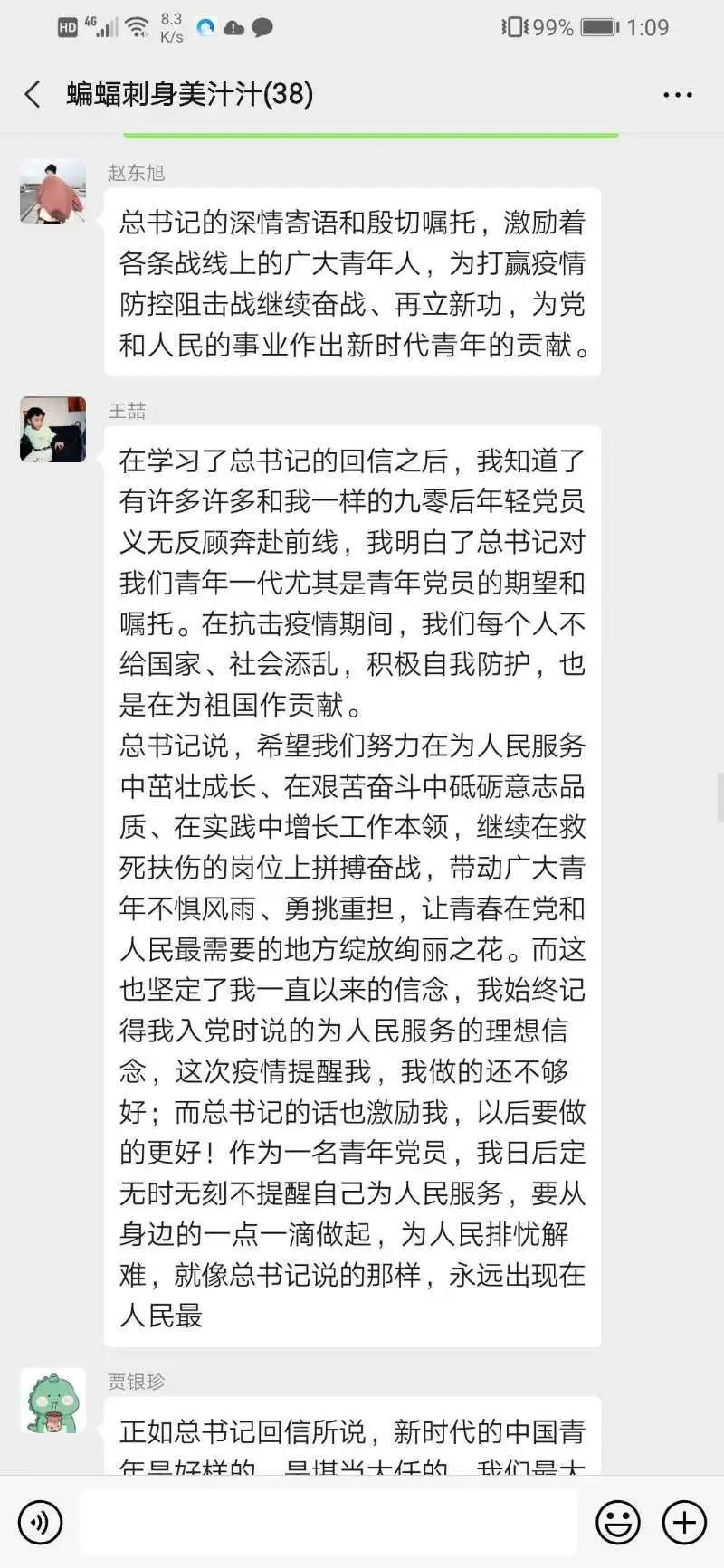724x1568 pixels.
Task: Open 赵东旭's profile avatar
Action: tap(53, 192)
